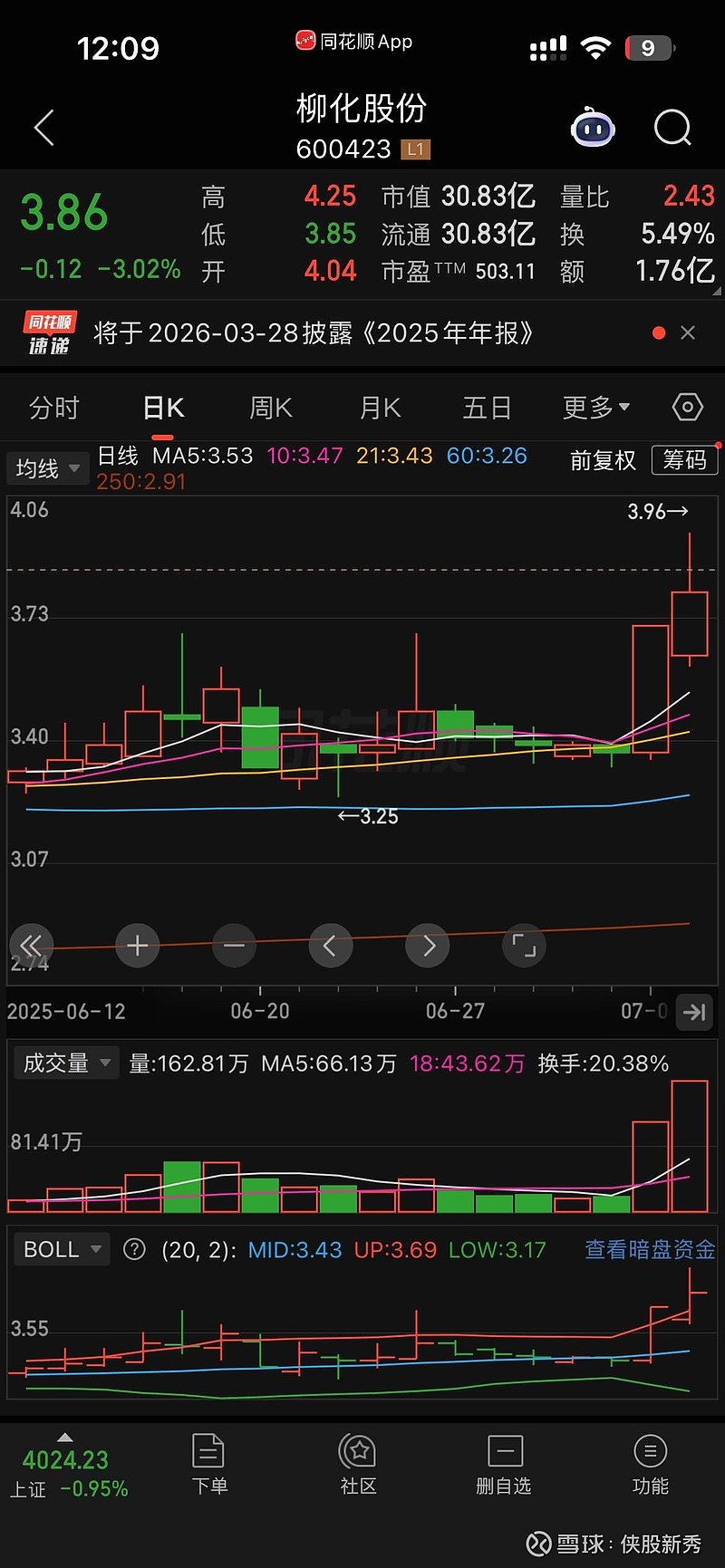Enable the 筹码 chip distribution overlay
The width and height of the screenshot is (725, 1568).
pyautogui.click(x=684, y=460)
